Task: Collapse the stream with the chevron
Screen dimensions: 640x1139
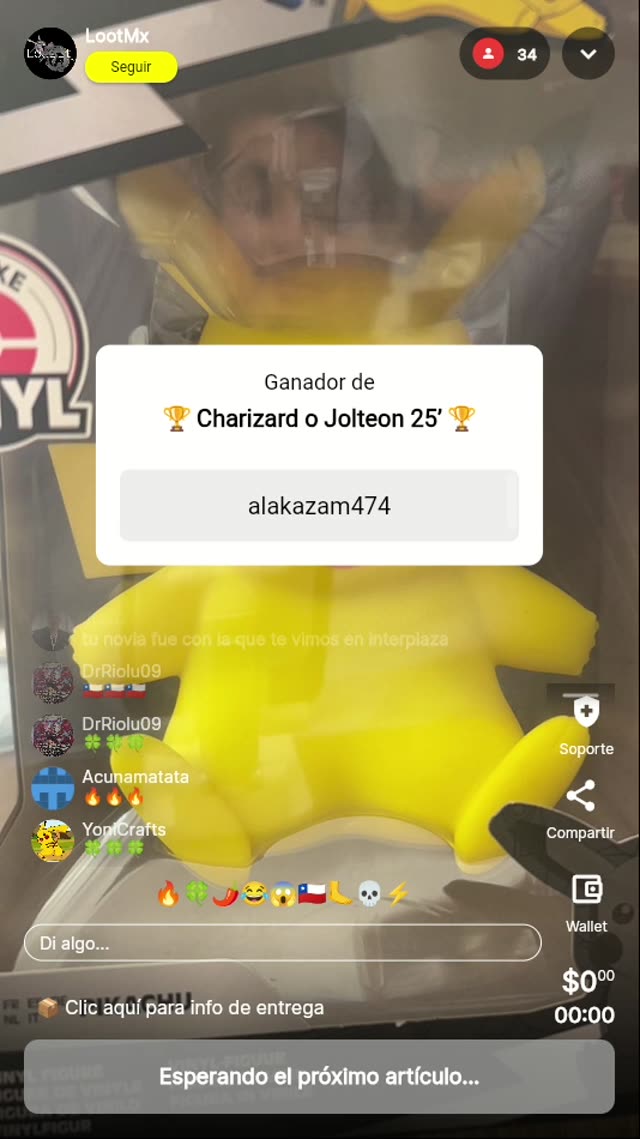Action: (x=588, y=54)
